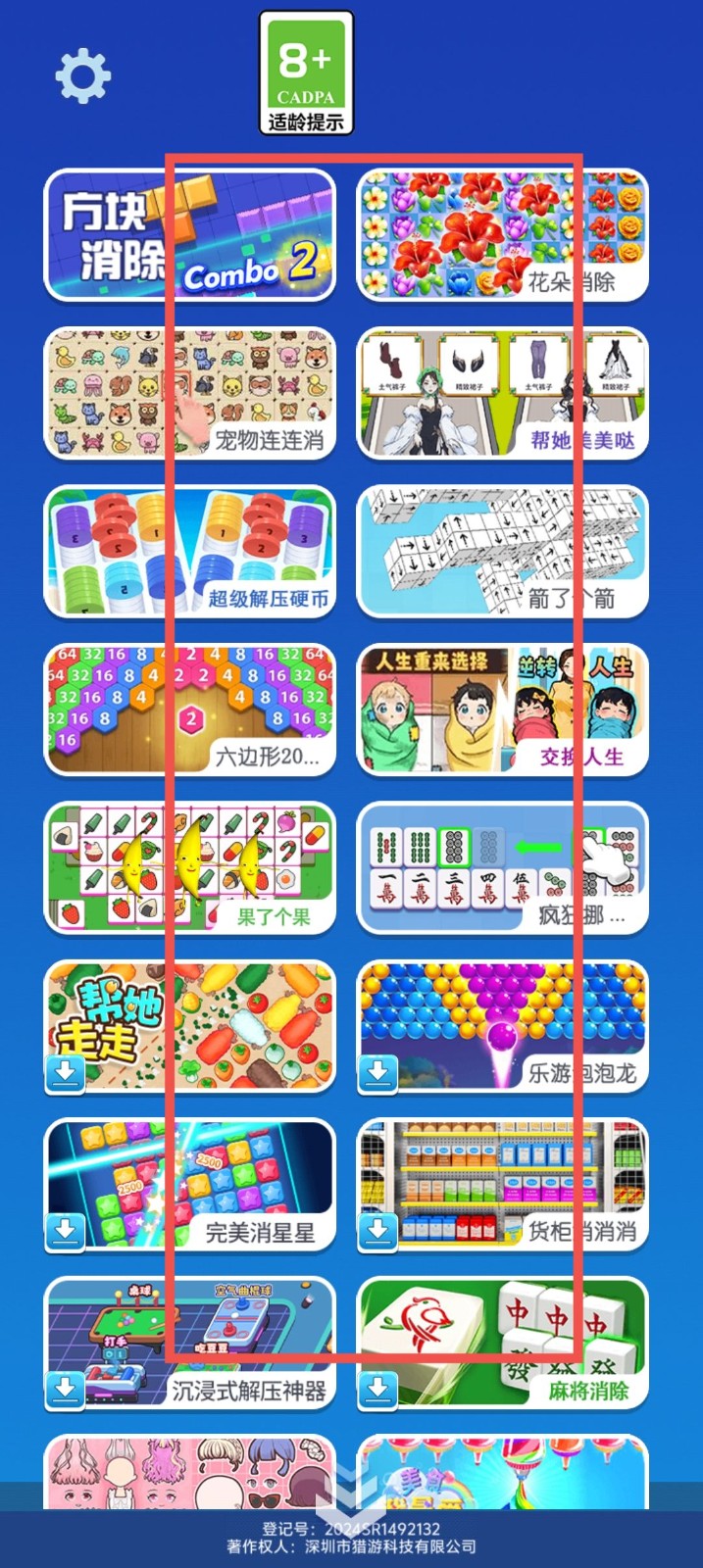
Task: Select the 六边形20... hexagon game
Action: [190, 710]
